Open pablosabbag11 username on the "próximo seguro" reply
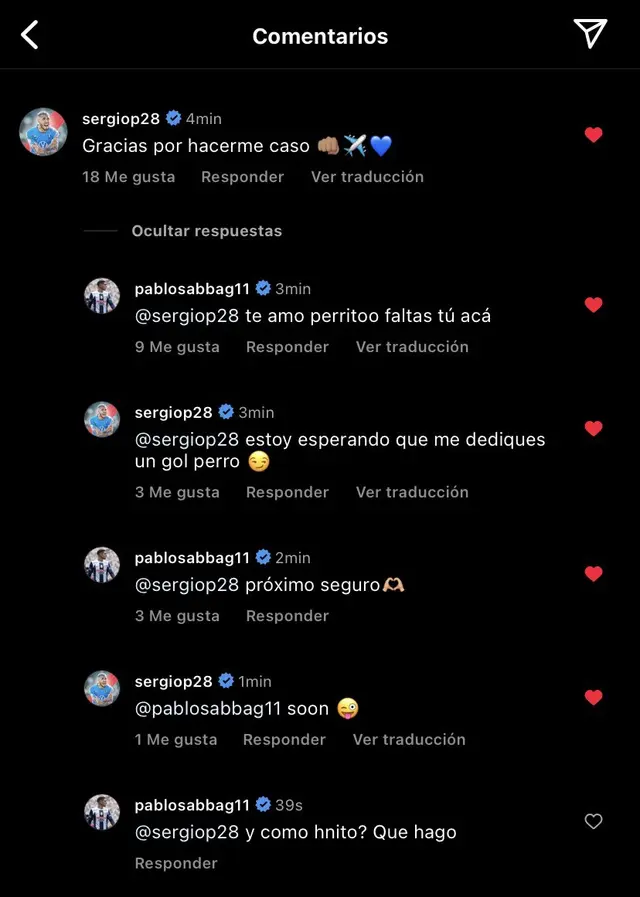This screenshot has width=640, height=897. [192, 558]
